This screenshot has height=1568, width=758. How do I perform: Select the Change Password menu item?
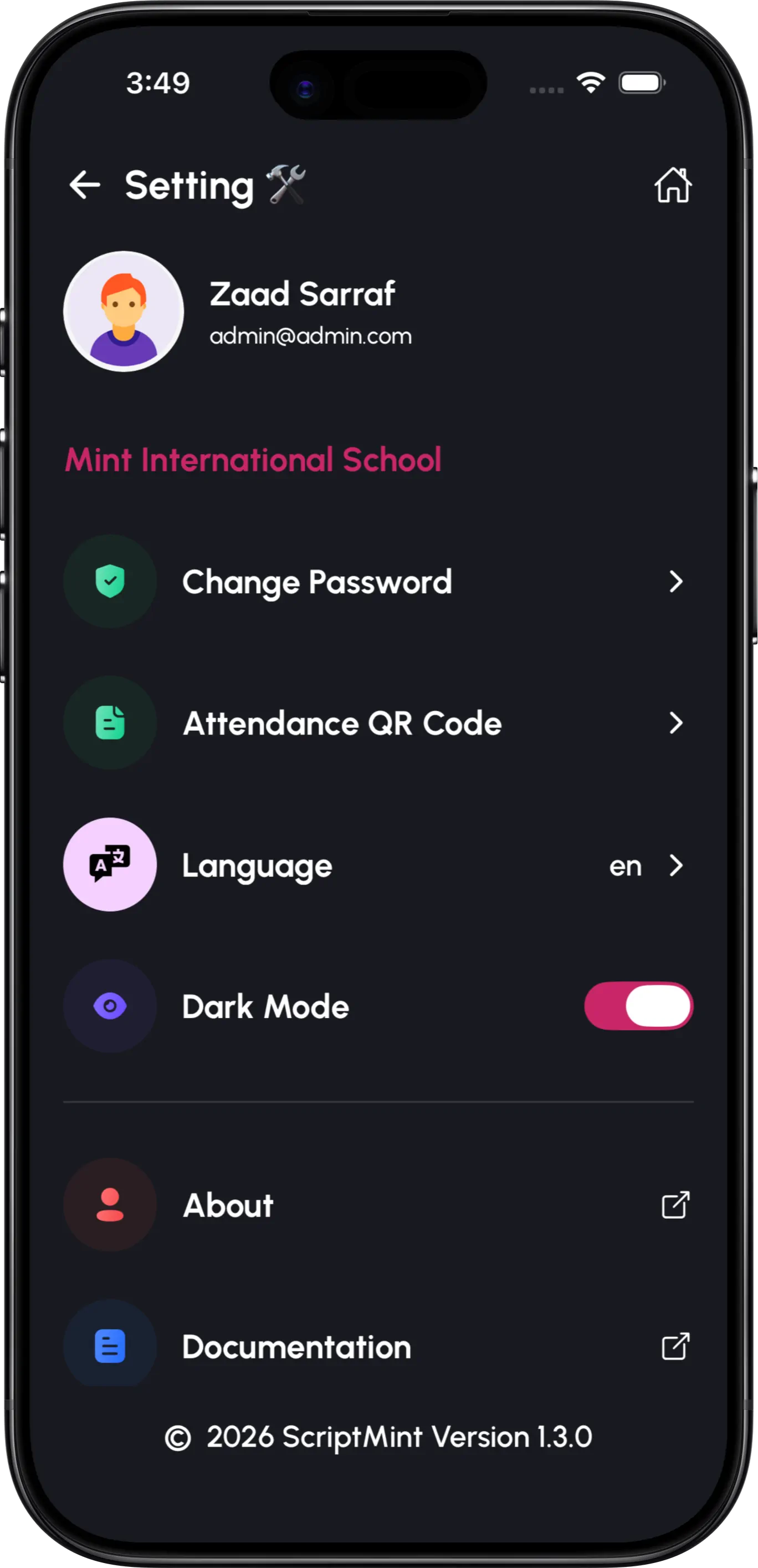tap(317, 582)
